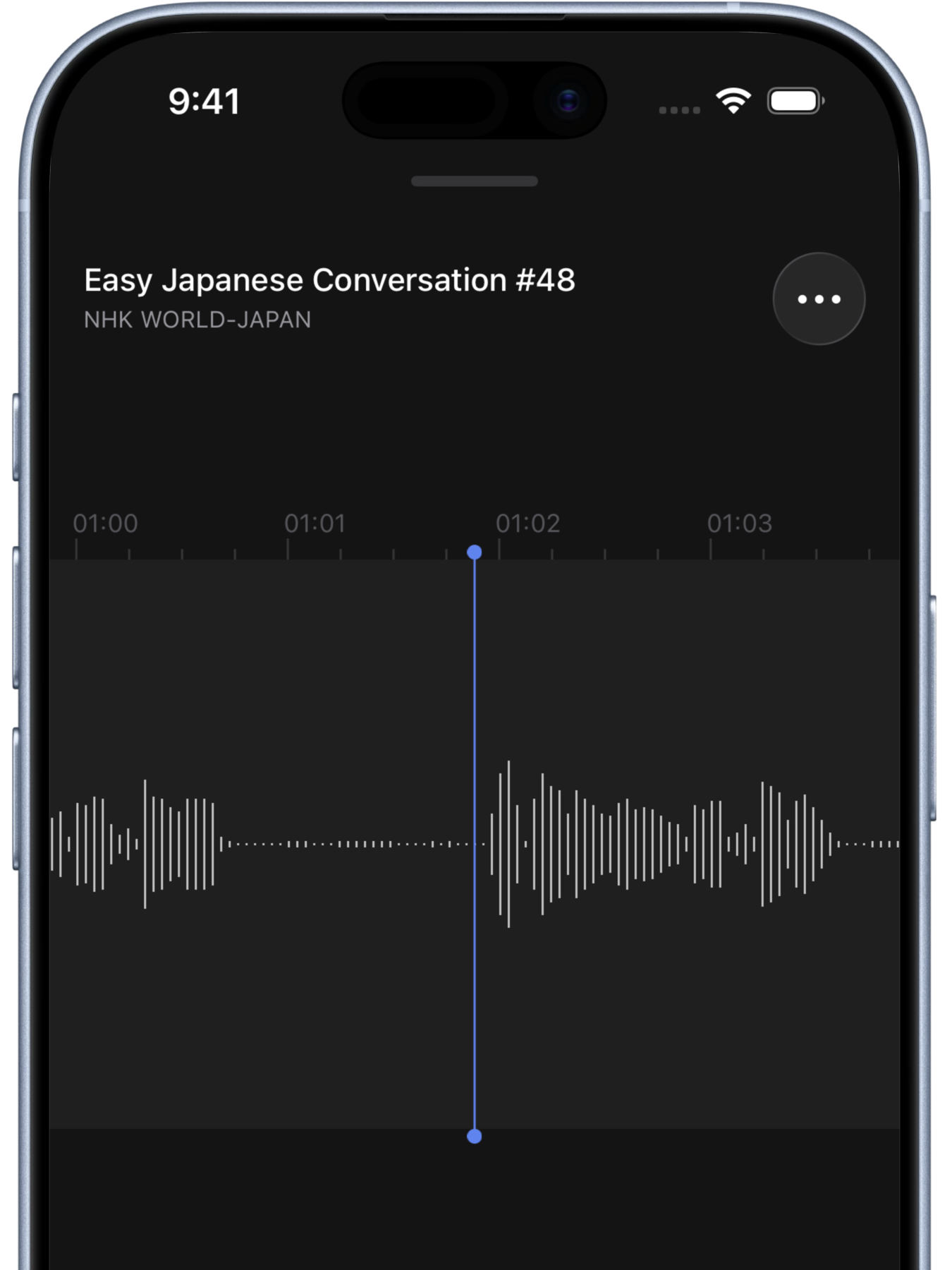Tap the blue playhead top handle
The image size is (952, 1270).
(475, 552)
